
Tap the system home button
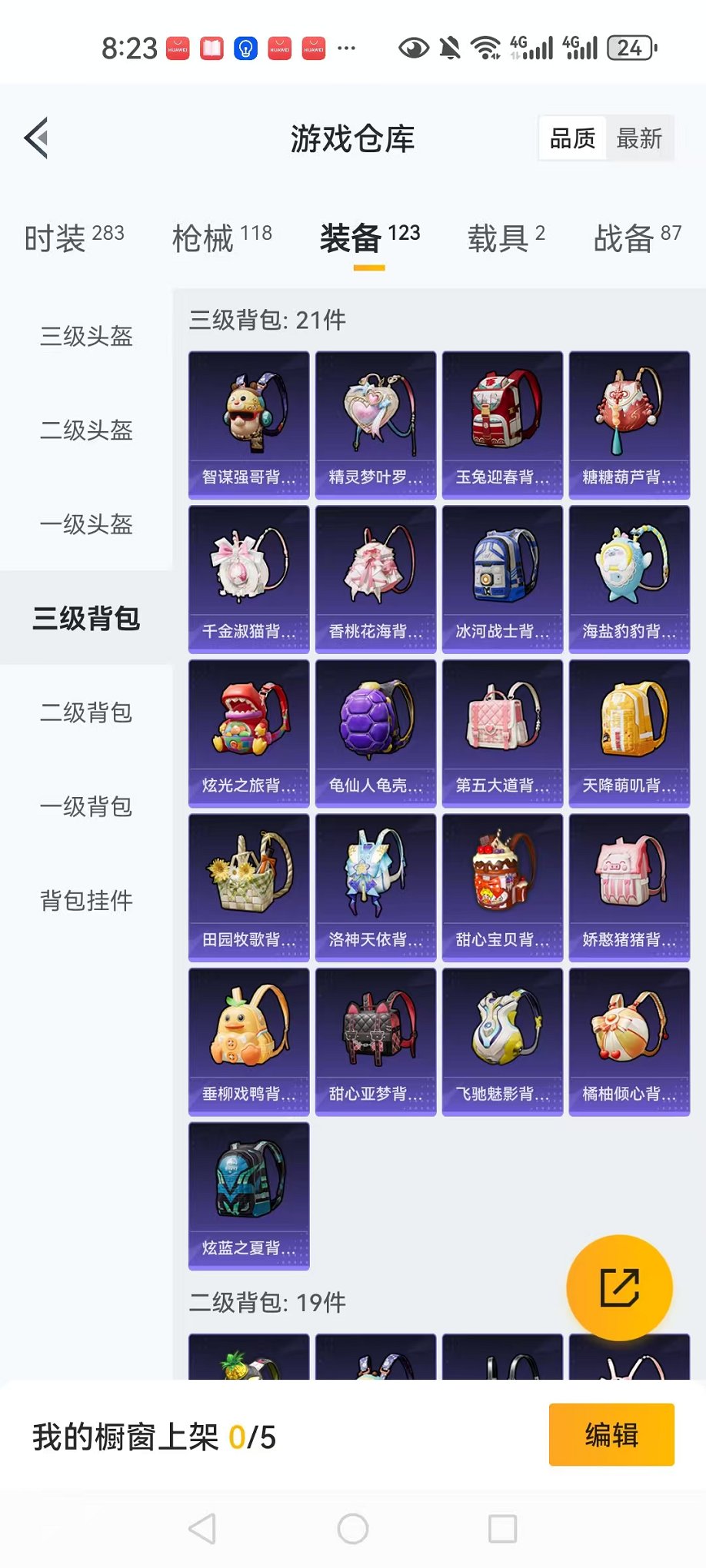pos(353,1529)
